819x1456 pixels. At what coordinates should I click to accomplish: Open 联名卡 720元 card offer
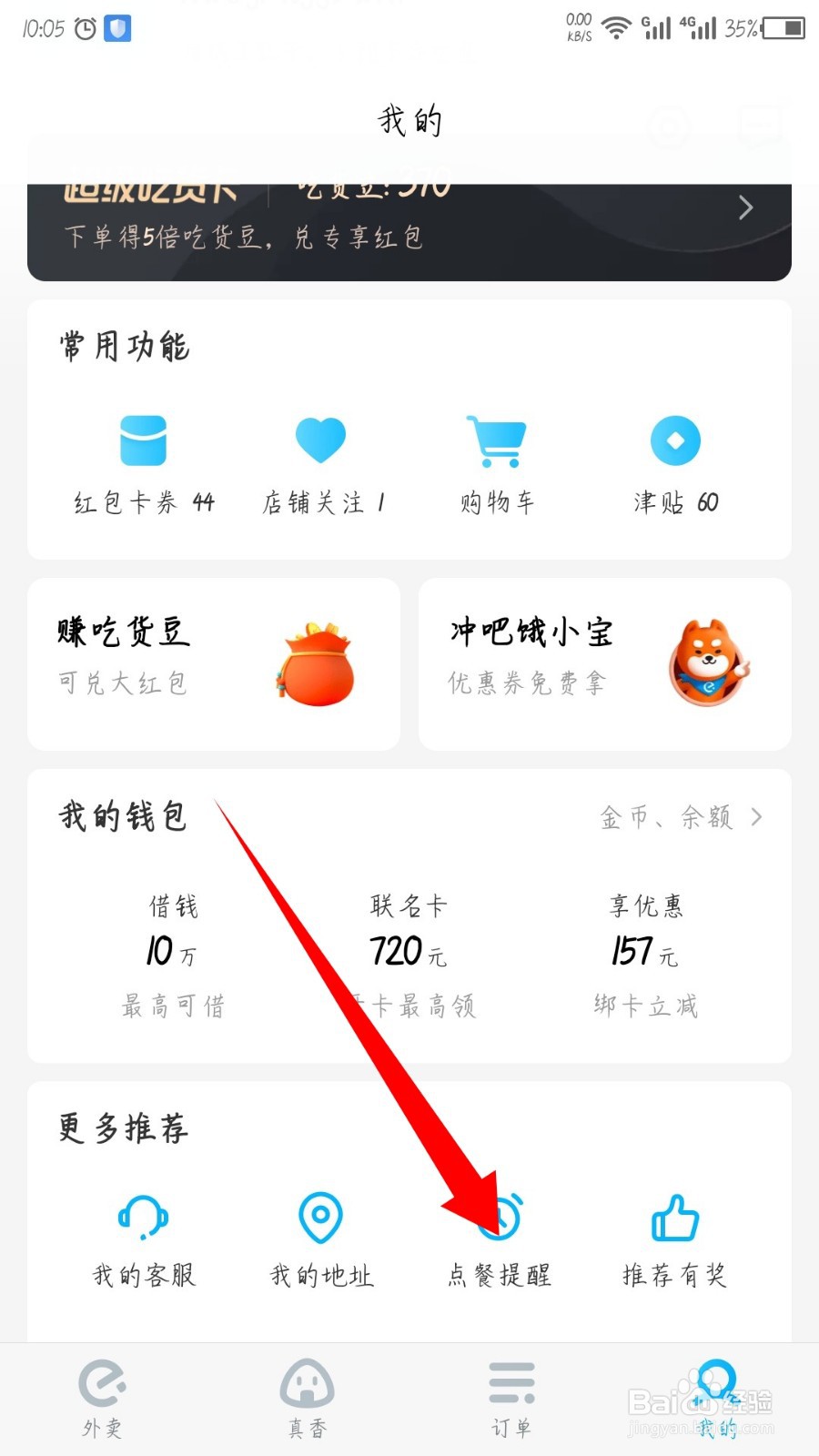pos(408,951)
